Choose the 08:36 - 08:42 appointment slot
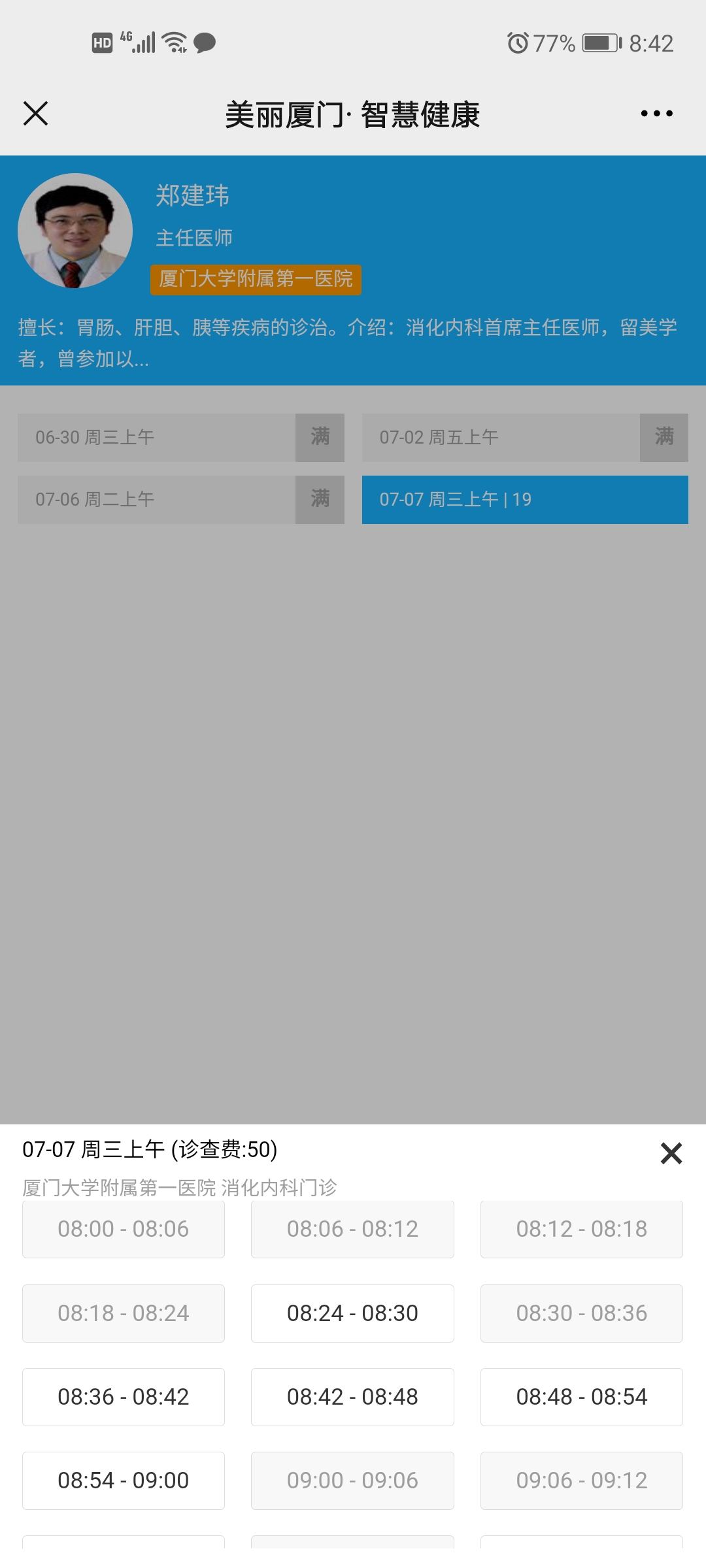Viewport: 706px width, 1568px height. coord(124,1397)
